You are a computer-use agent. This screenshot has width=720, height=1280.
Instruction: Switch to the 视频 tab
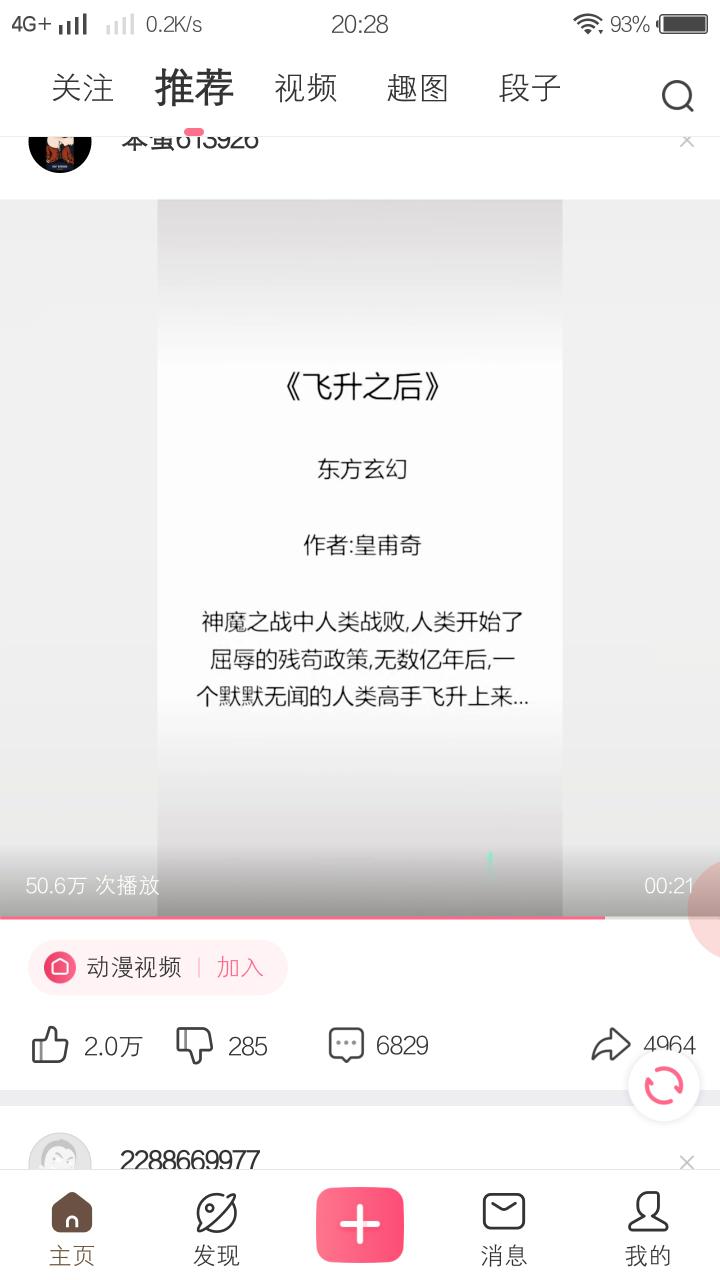(x=306, y=89)
